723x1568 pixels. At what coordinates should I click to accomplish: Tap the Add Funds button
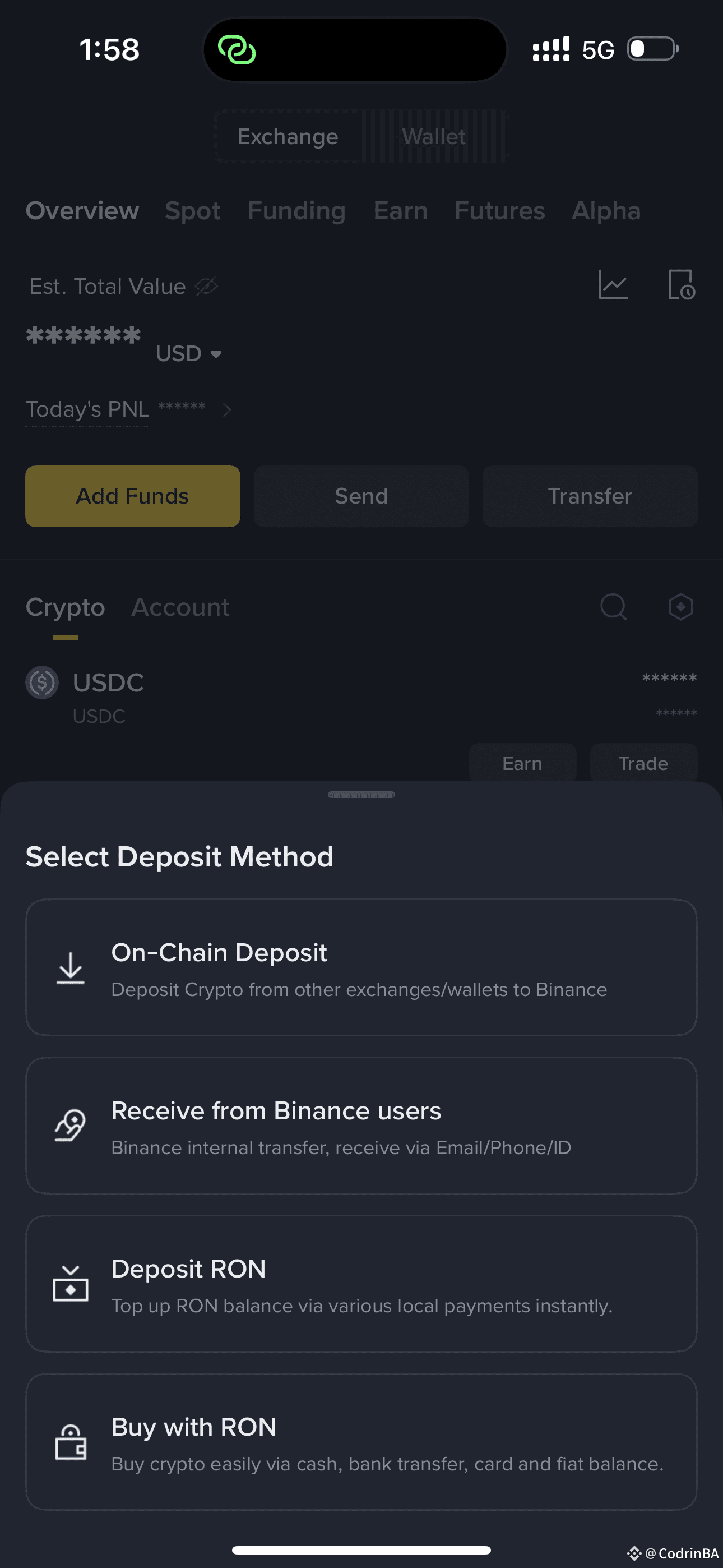132,496
